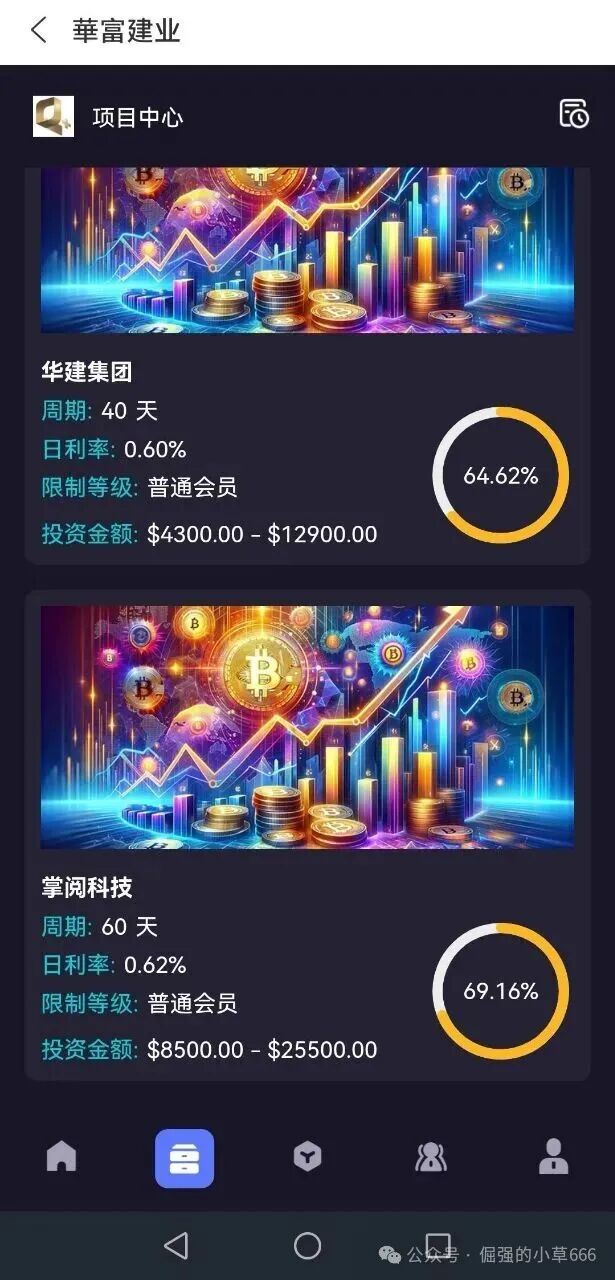Viewport: 615px width, 1280px height.
Task: Tap the system home button
Action: (x=307, y=1245)
